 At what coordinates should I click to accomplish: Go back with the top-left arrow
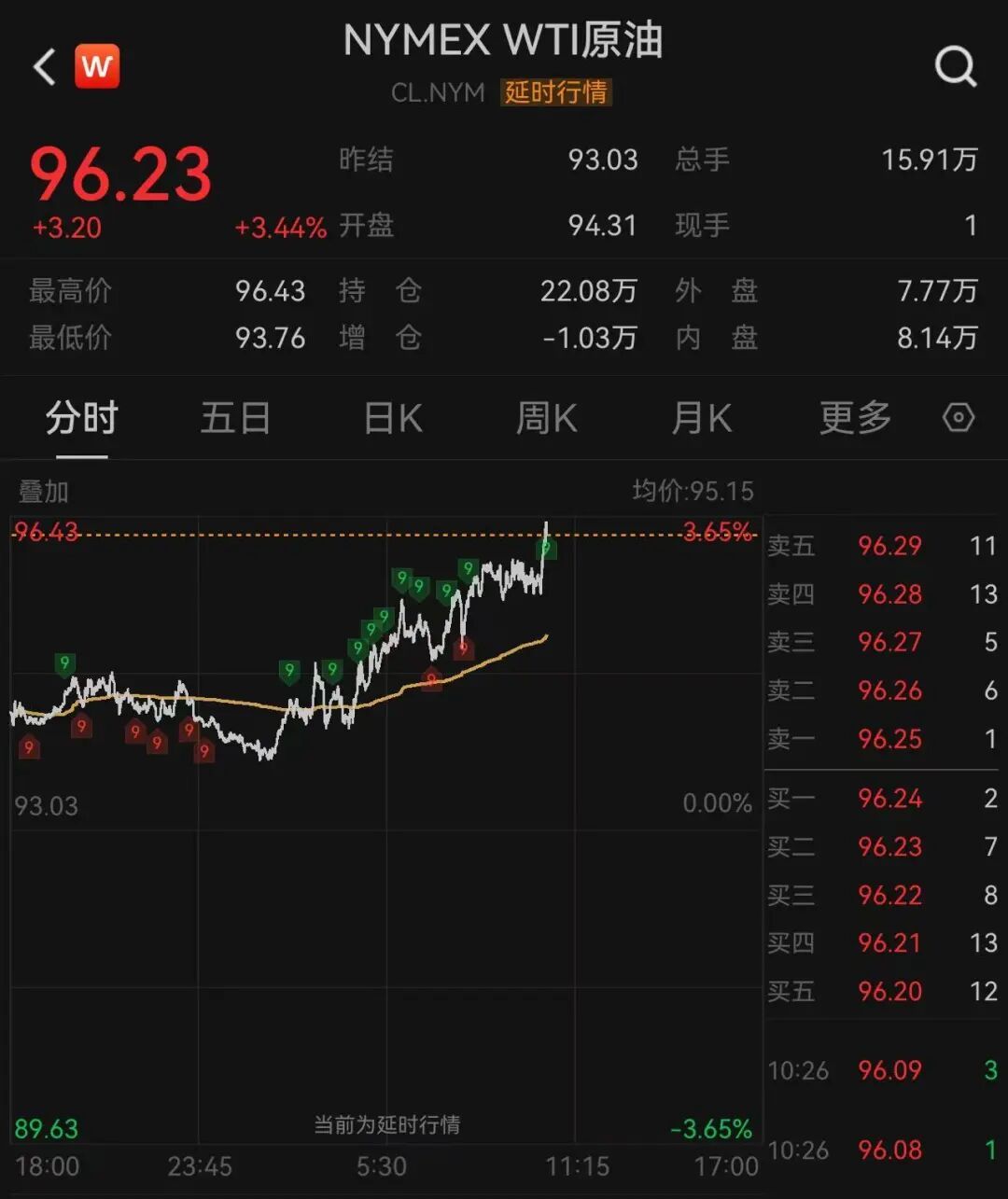(x=45, y=67)
